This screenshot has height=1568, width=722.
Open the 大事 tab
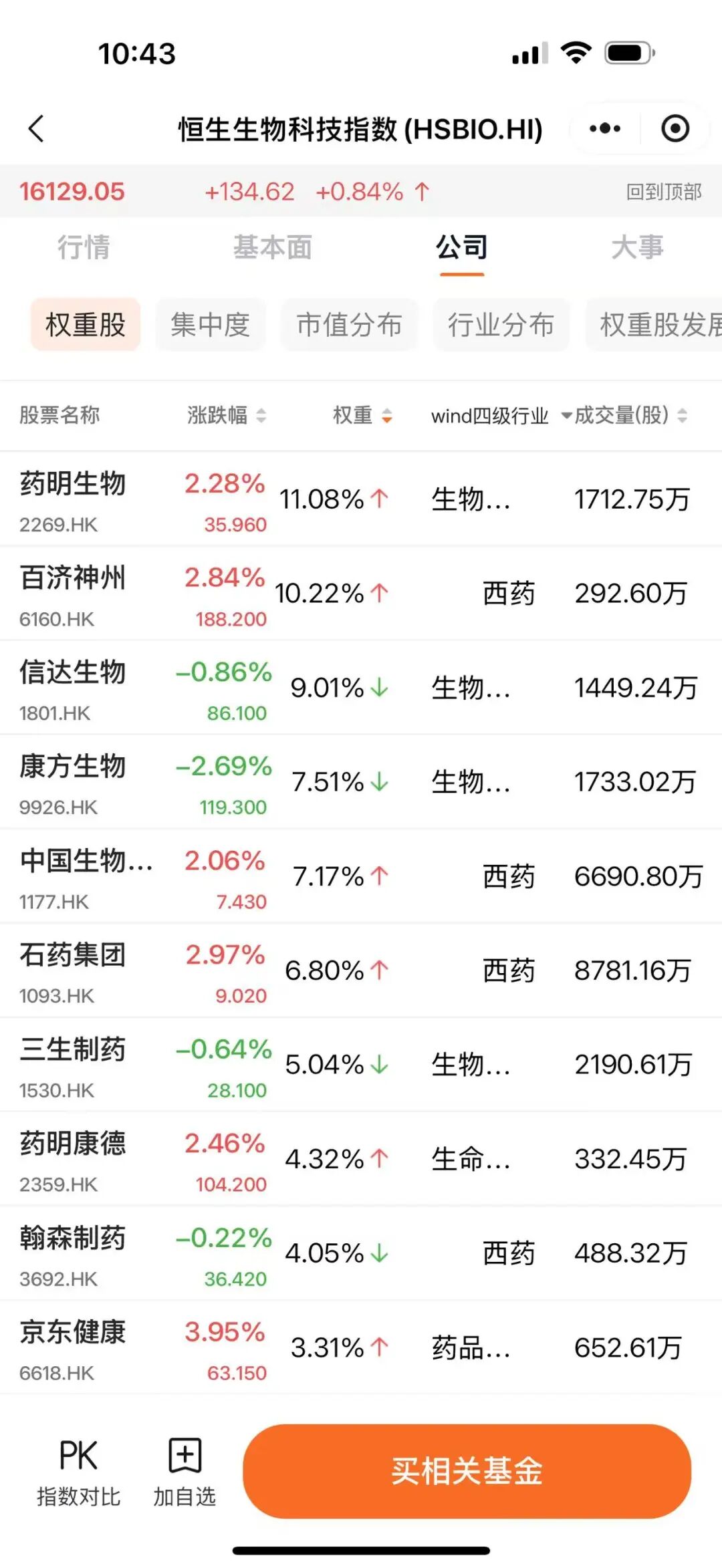coord(637,247)
